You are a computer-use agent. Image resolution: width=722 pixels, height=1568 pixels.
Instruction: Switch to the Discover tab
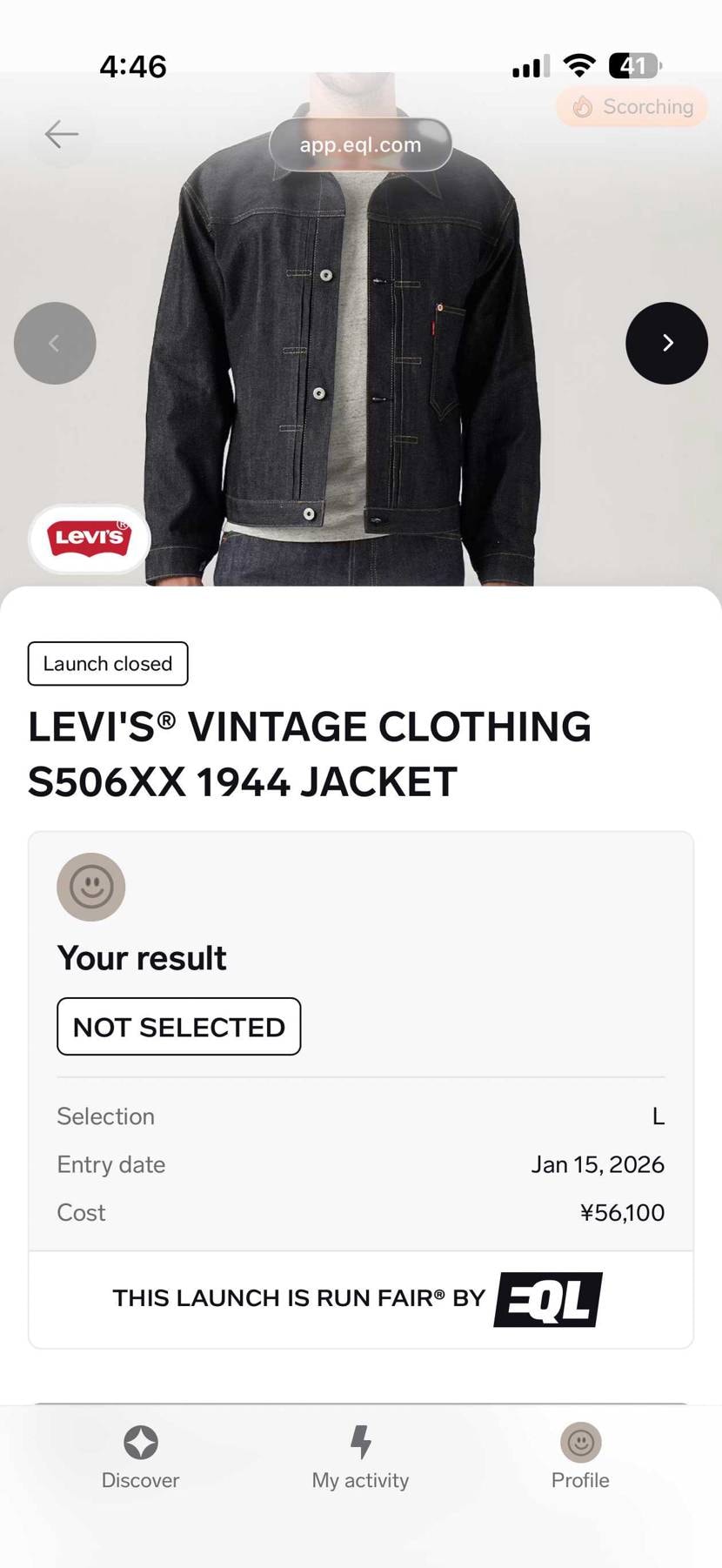pos(140,1456)
